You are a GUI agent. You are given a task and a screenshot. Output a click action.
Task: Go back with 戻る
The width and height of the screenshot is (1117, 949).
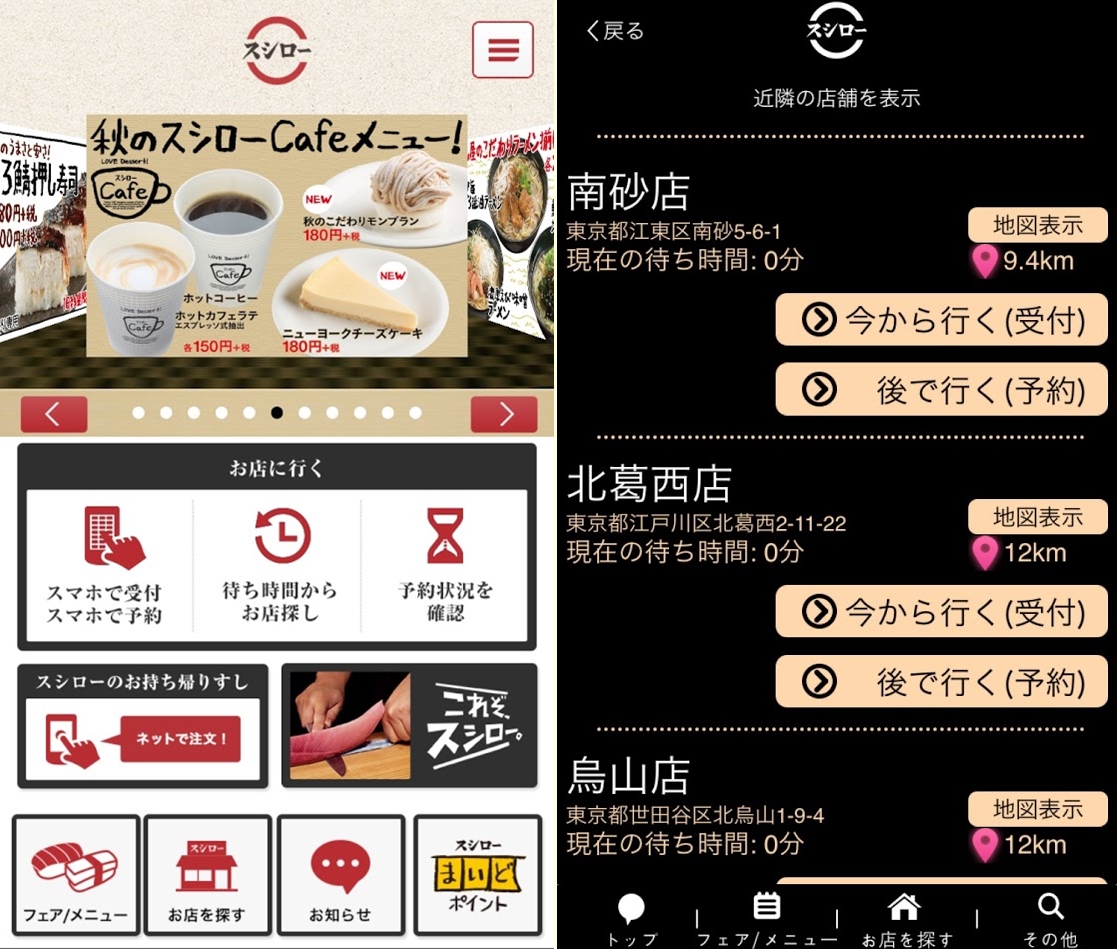615,31
